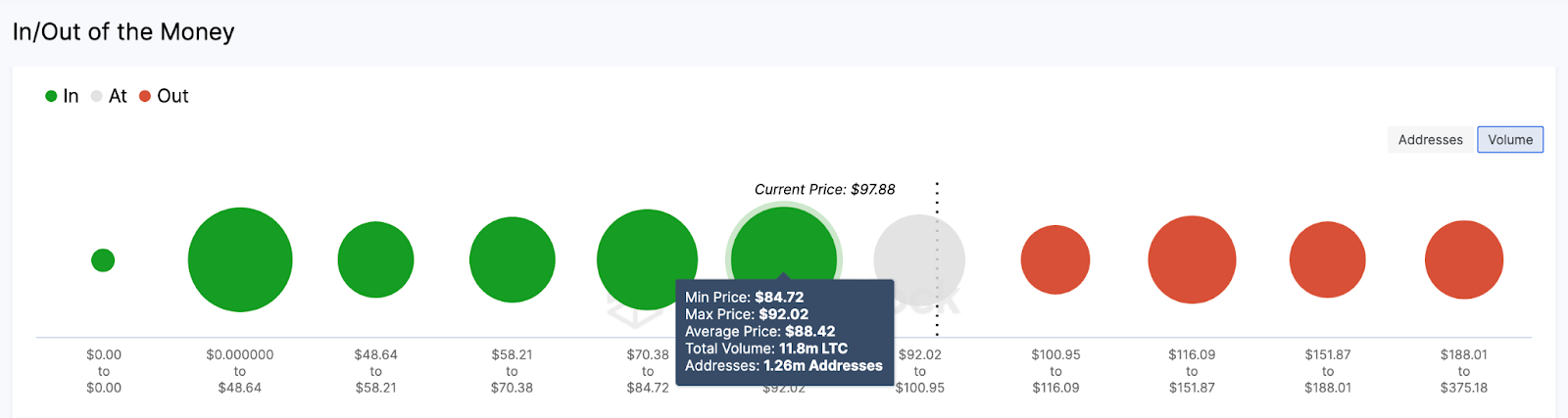Select the Volume view
The height and width of the screenshot is (418, 1568).
click(x=1509, y=140)
